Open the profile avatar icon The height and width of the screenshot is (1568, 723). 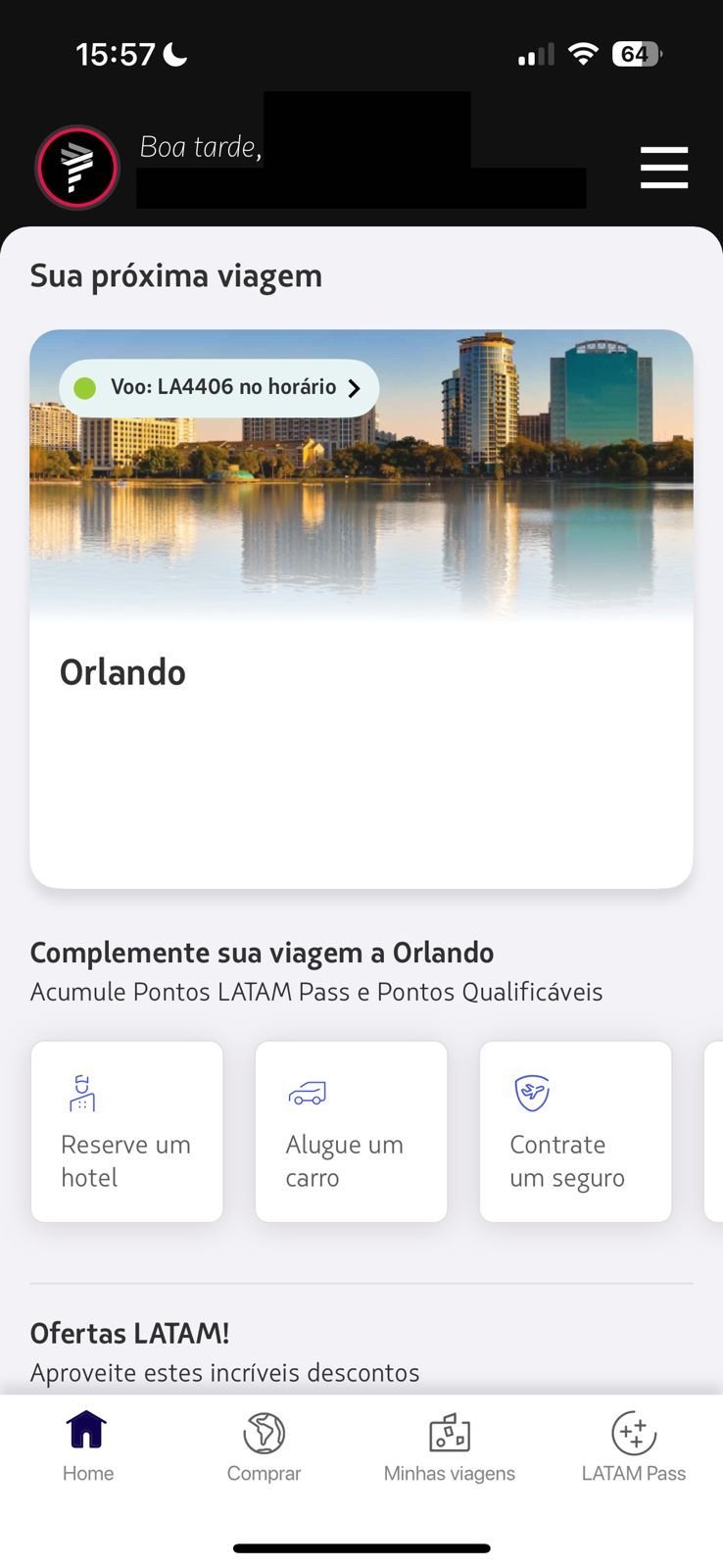click(77, 168)
